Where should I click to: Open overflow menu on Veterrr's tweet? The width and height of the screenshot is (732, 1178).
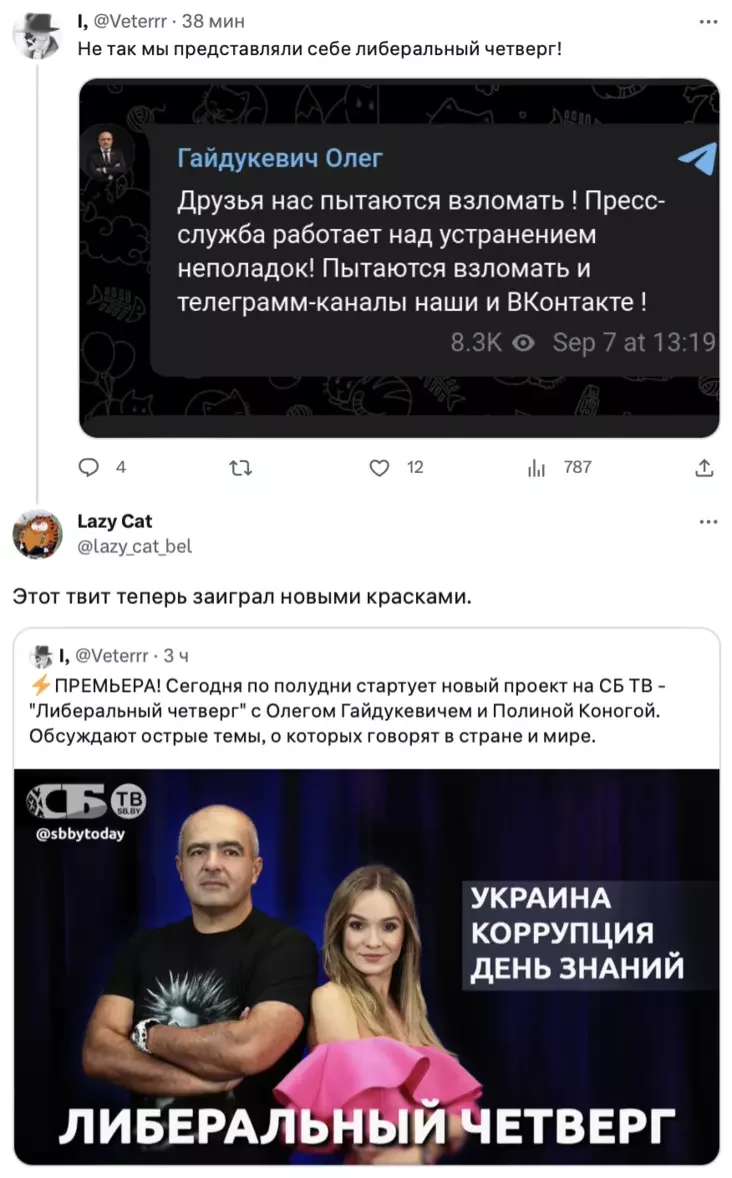coord(708,22)
